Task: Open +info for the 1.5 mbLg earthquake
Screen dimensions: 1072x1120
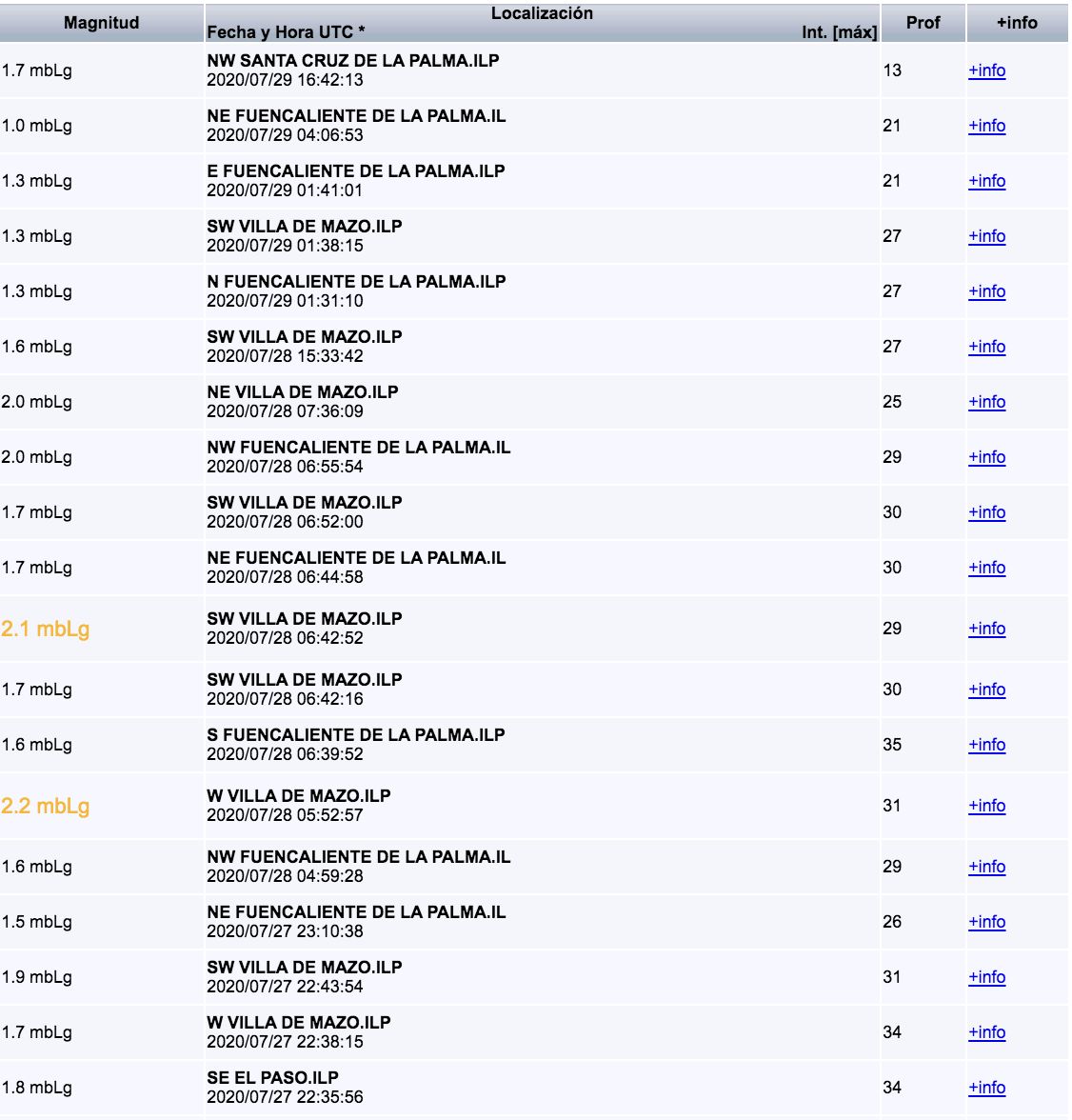Action: click(986, 922)
